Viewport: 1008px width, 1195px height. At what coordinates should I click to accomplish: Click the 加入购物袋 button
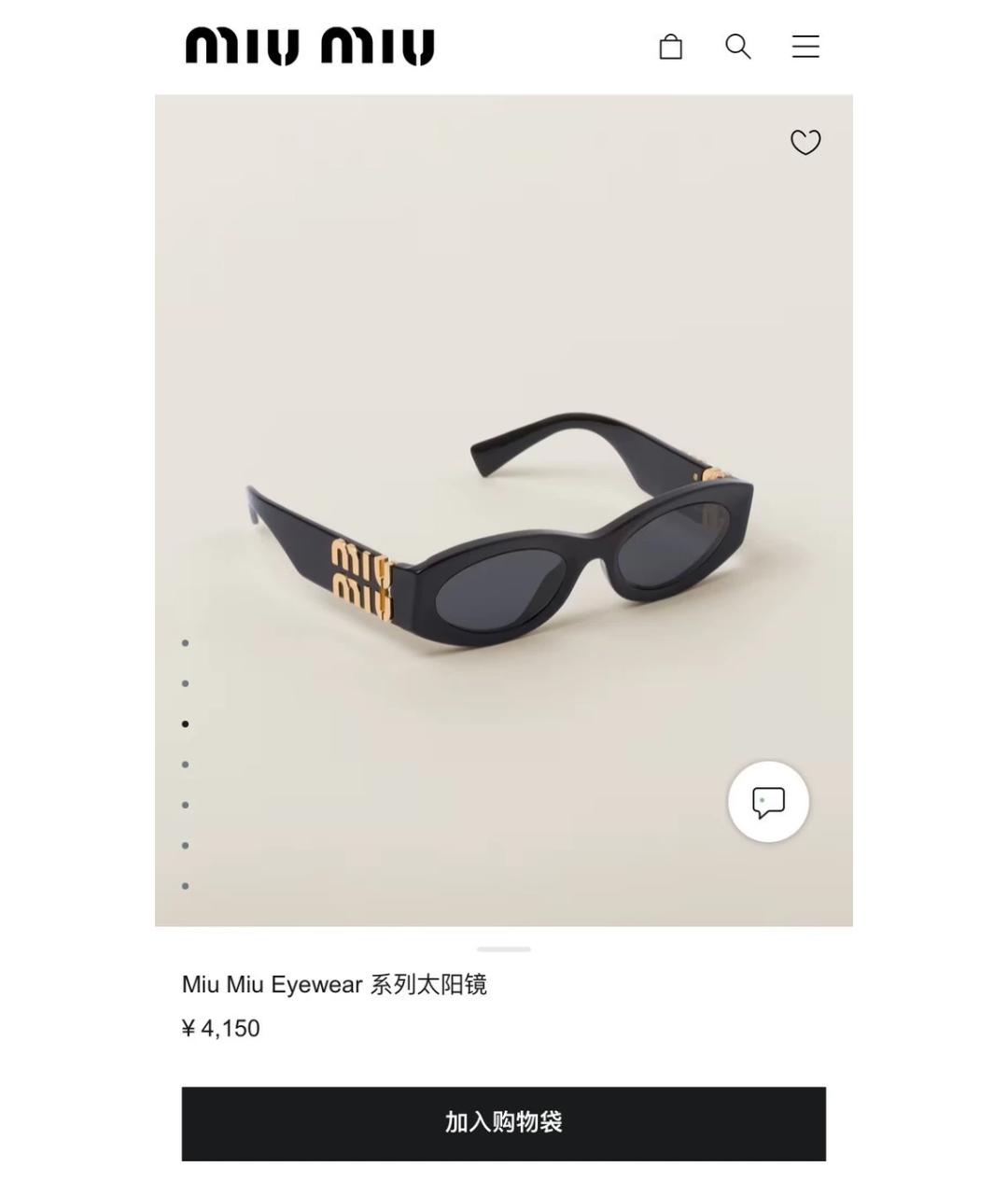[504, 1124]
